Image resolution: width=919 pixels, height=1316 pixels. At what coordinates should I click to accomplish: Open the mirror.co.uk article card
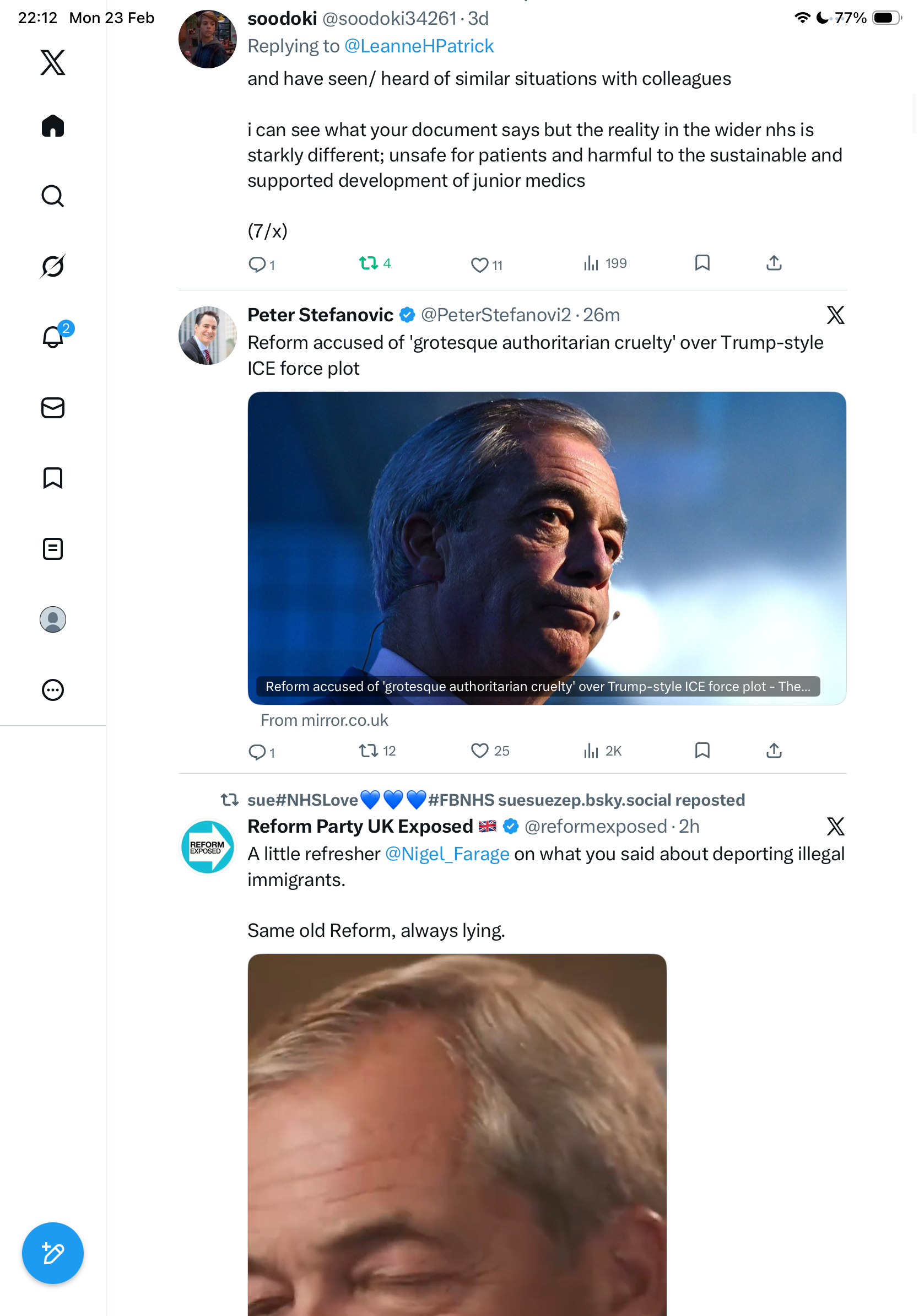tap(546, 547)
